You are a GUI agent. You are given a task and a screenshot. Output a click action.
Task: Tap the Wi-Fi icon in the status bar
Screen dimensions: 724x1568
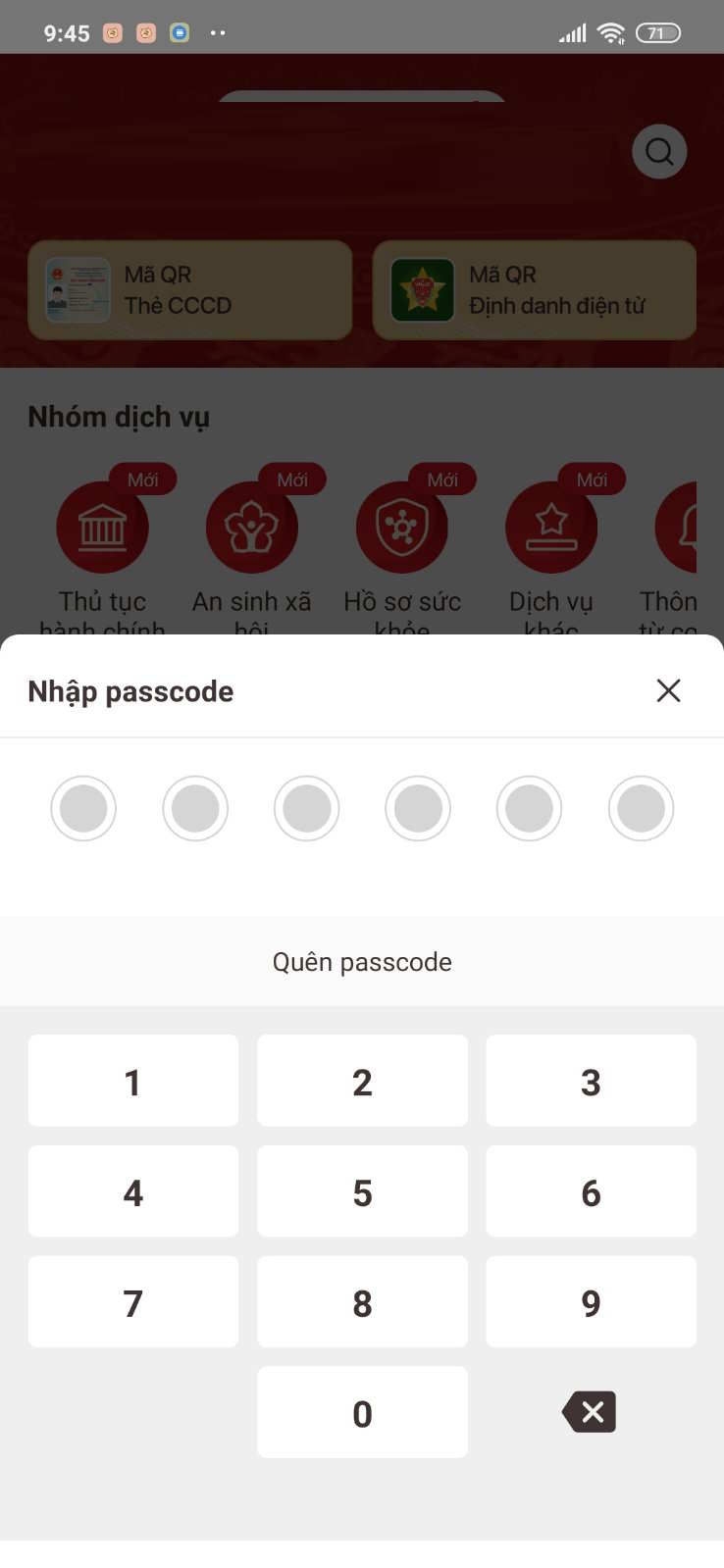tap(611, 30)
